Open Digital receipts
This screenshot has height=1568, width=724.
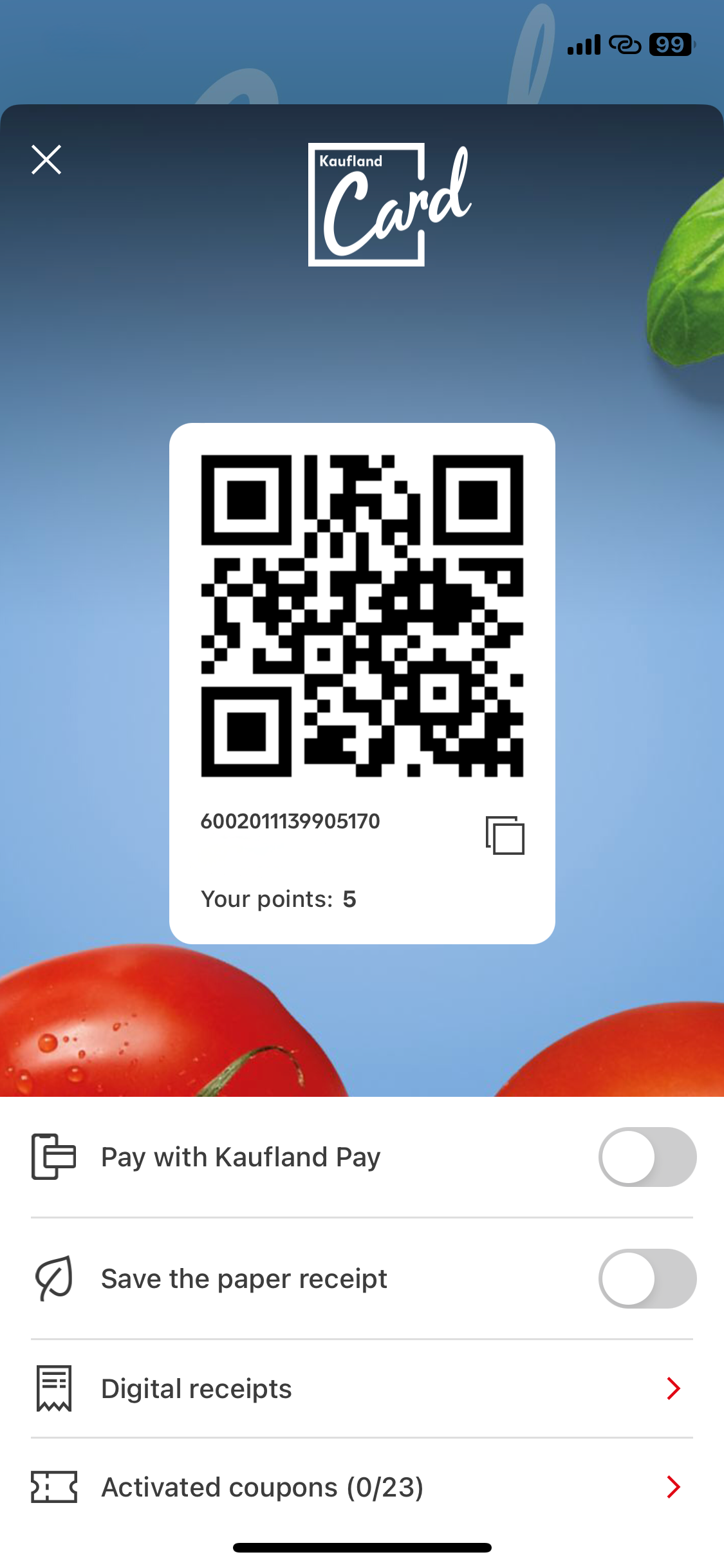362,1388
